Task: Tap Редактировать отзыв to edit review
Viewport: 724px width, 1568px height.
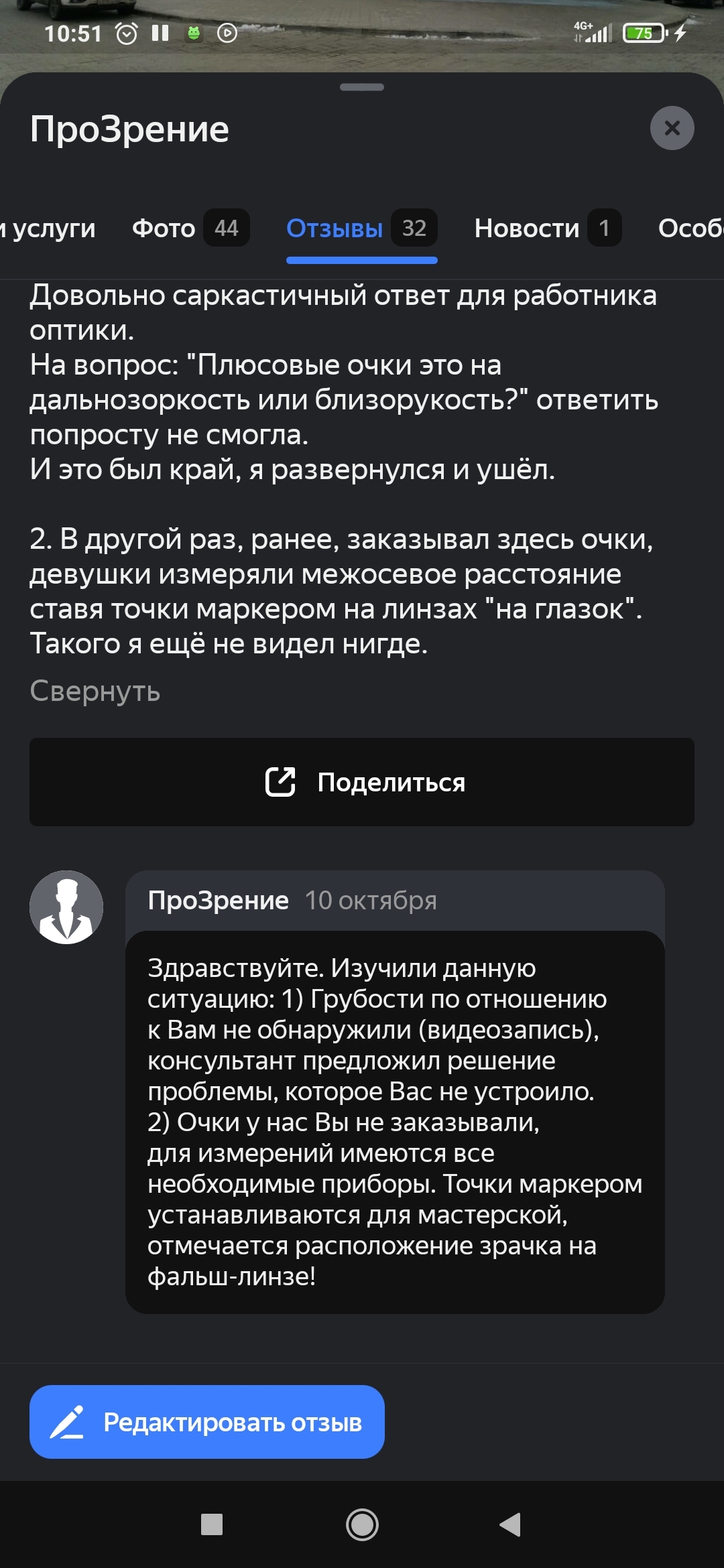Action: 207,1422
